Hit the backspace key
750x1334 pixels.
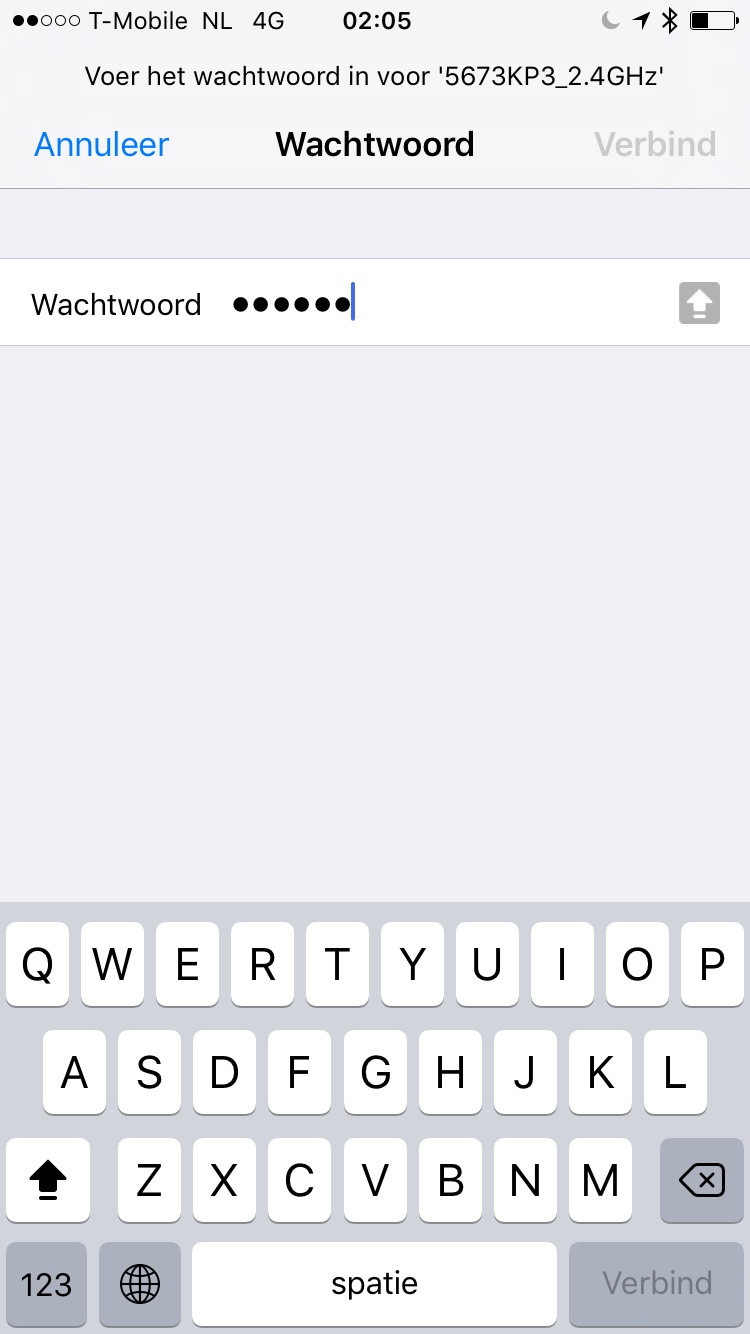point(701,1181)
